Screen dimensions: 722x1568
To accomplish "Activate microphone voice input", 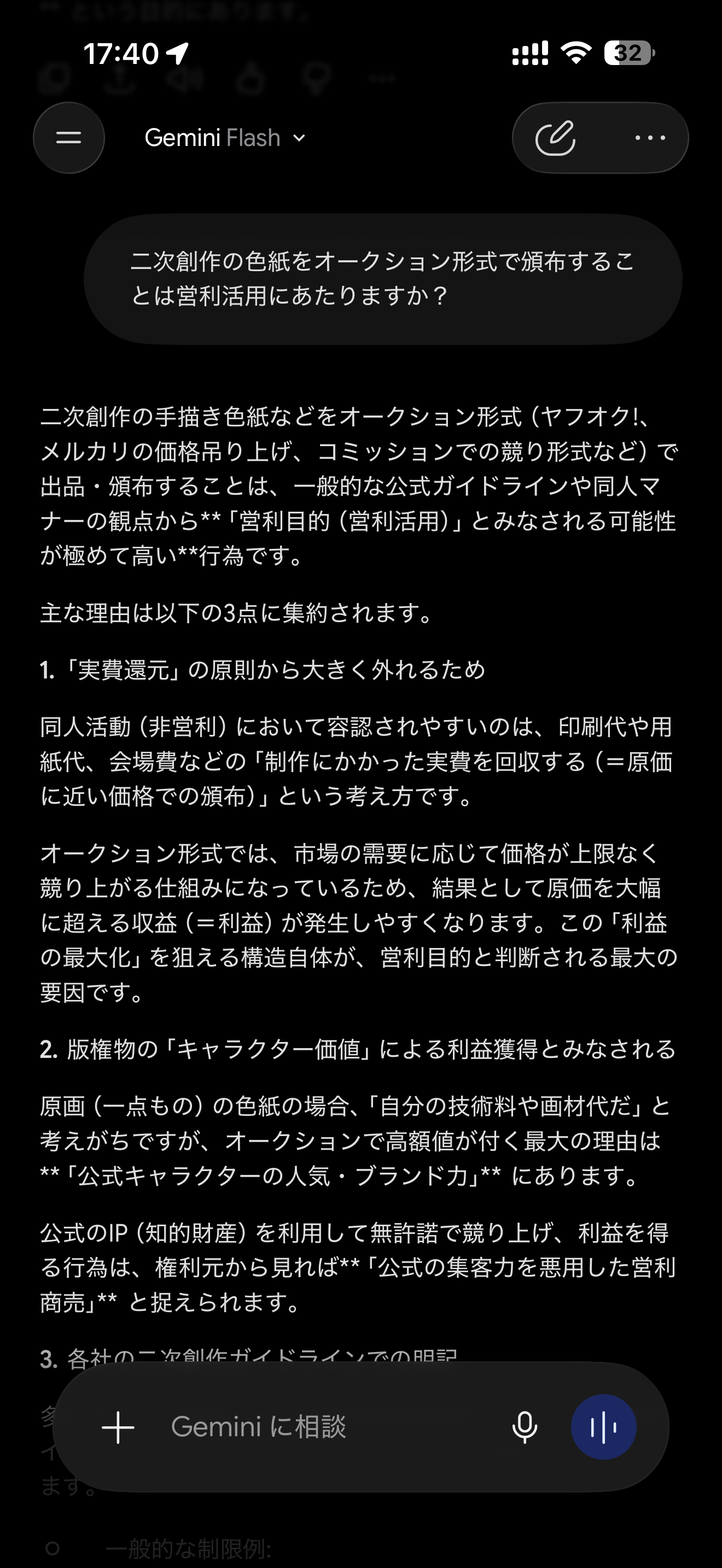I will click(525, 1427).
